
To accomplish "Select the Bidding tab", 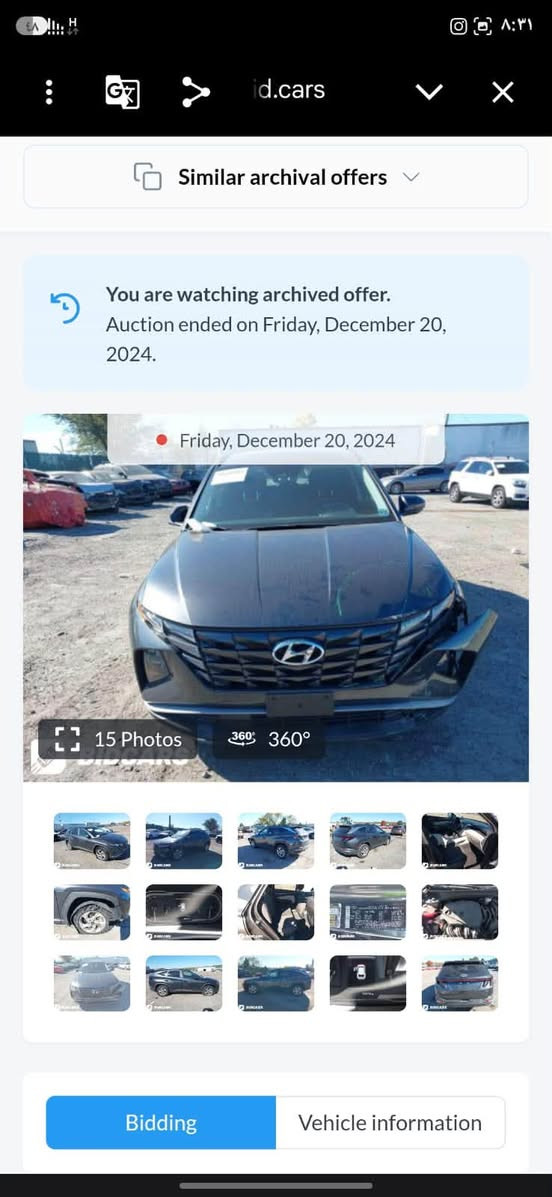I will [161, 1123].
